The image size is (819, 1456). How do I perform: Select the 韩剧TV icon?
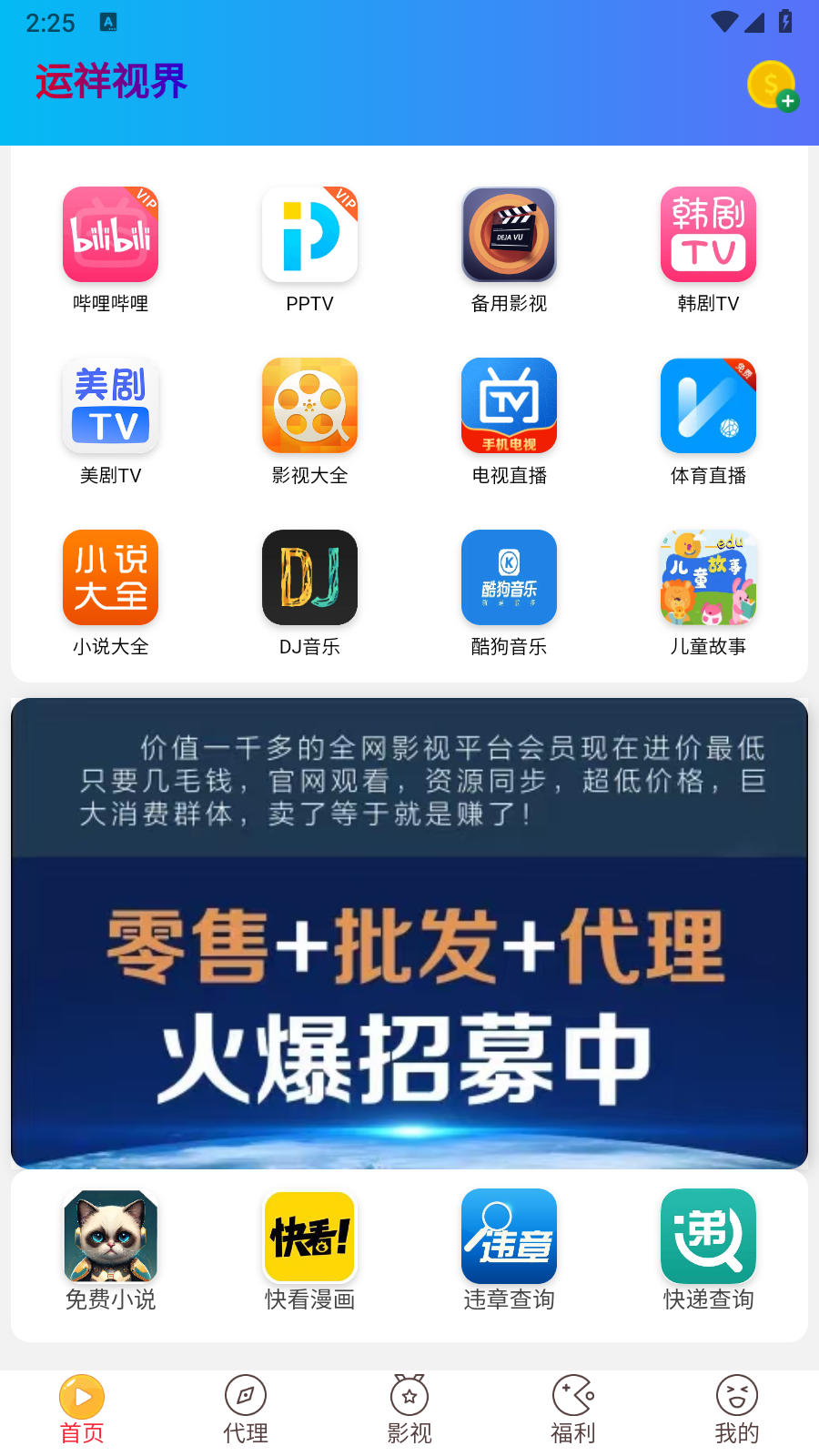tap(708, 234)
